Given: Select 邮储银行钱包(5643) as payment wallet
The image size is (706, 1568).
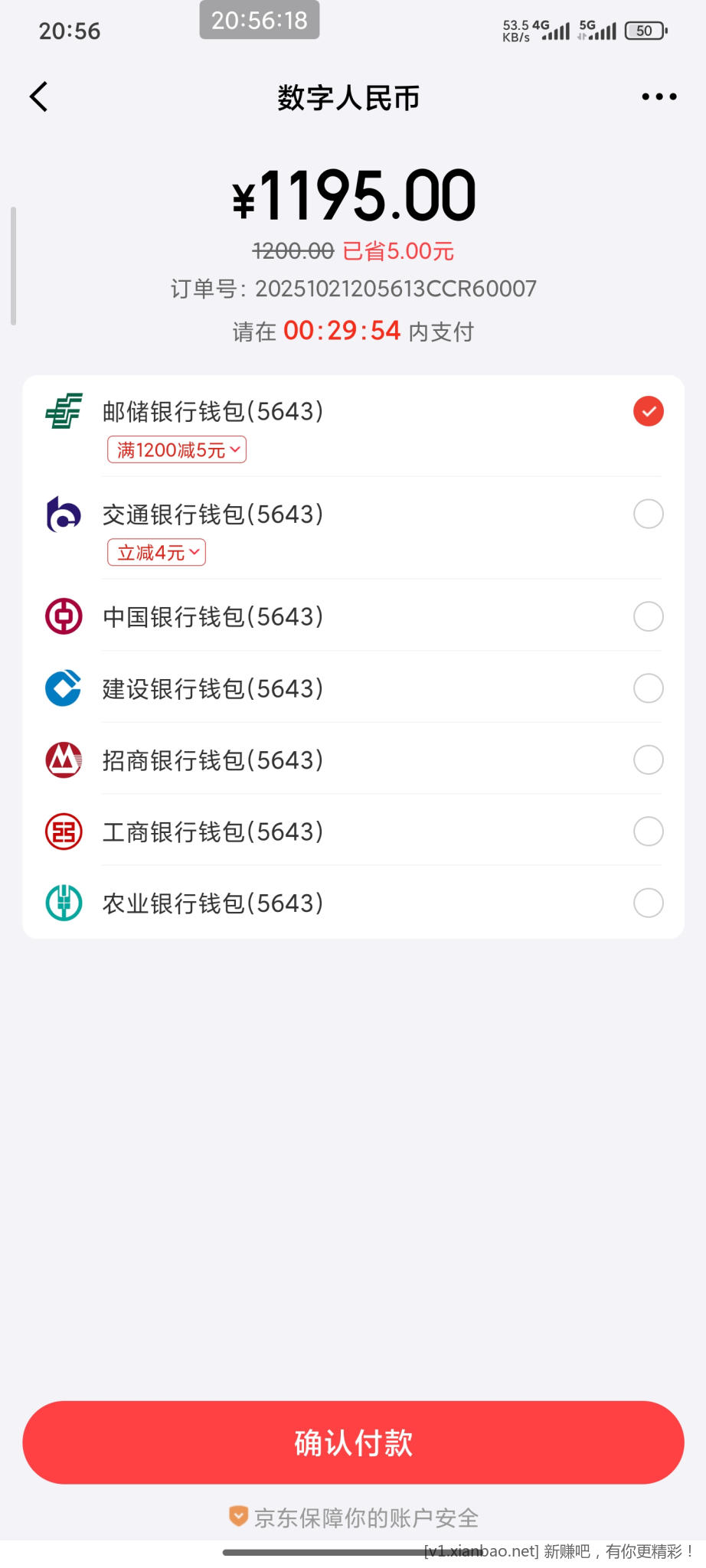Looking at the screenshot, I should pyautogui.click(x=648, y=411).
